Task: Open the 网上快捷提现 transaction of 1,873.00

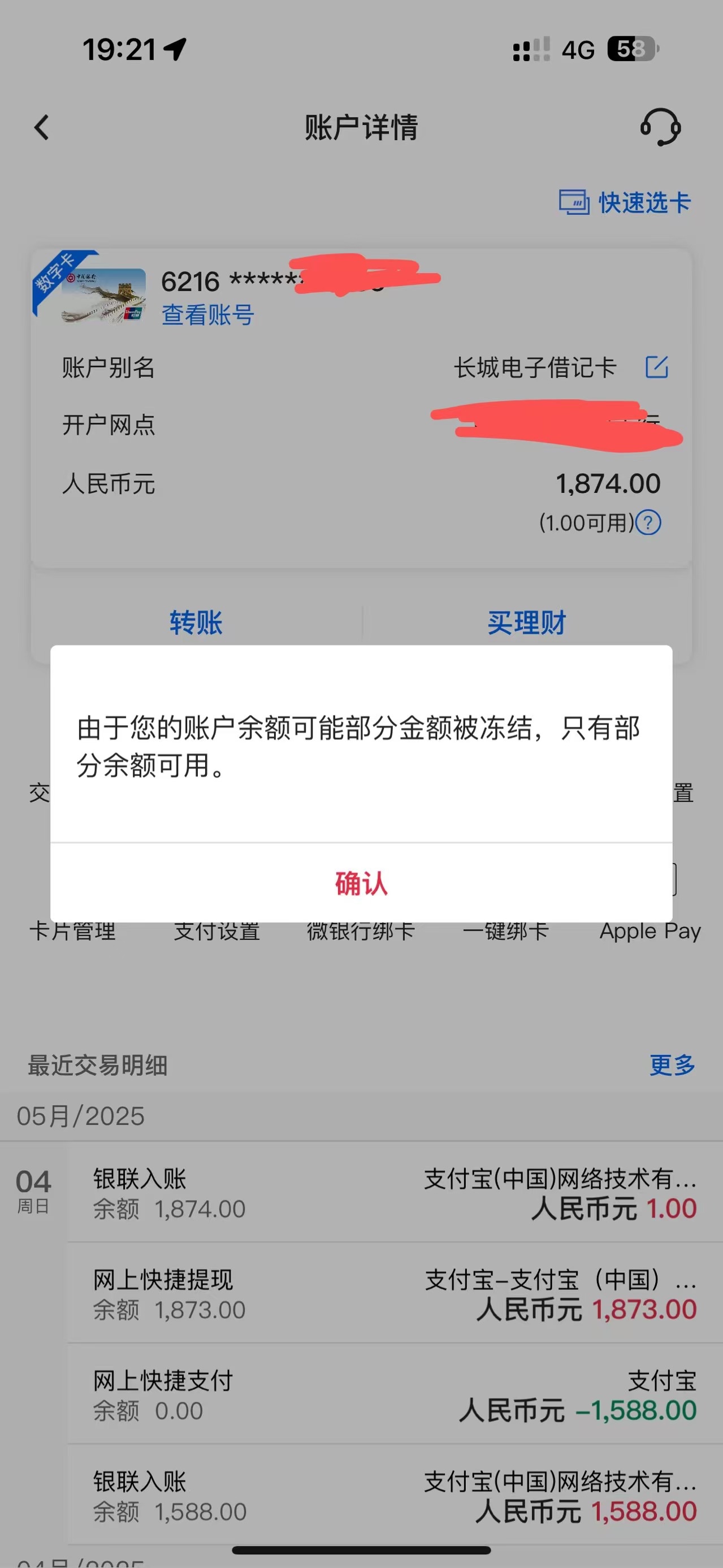Action: 395,1294
